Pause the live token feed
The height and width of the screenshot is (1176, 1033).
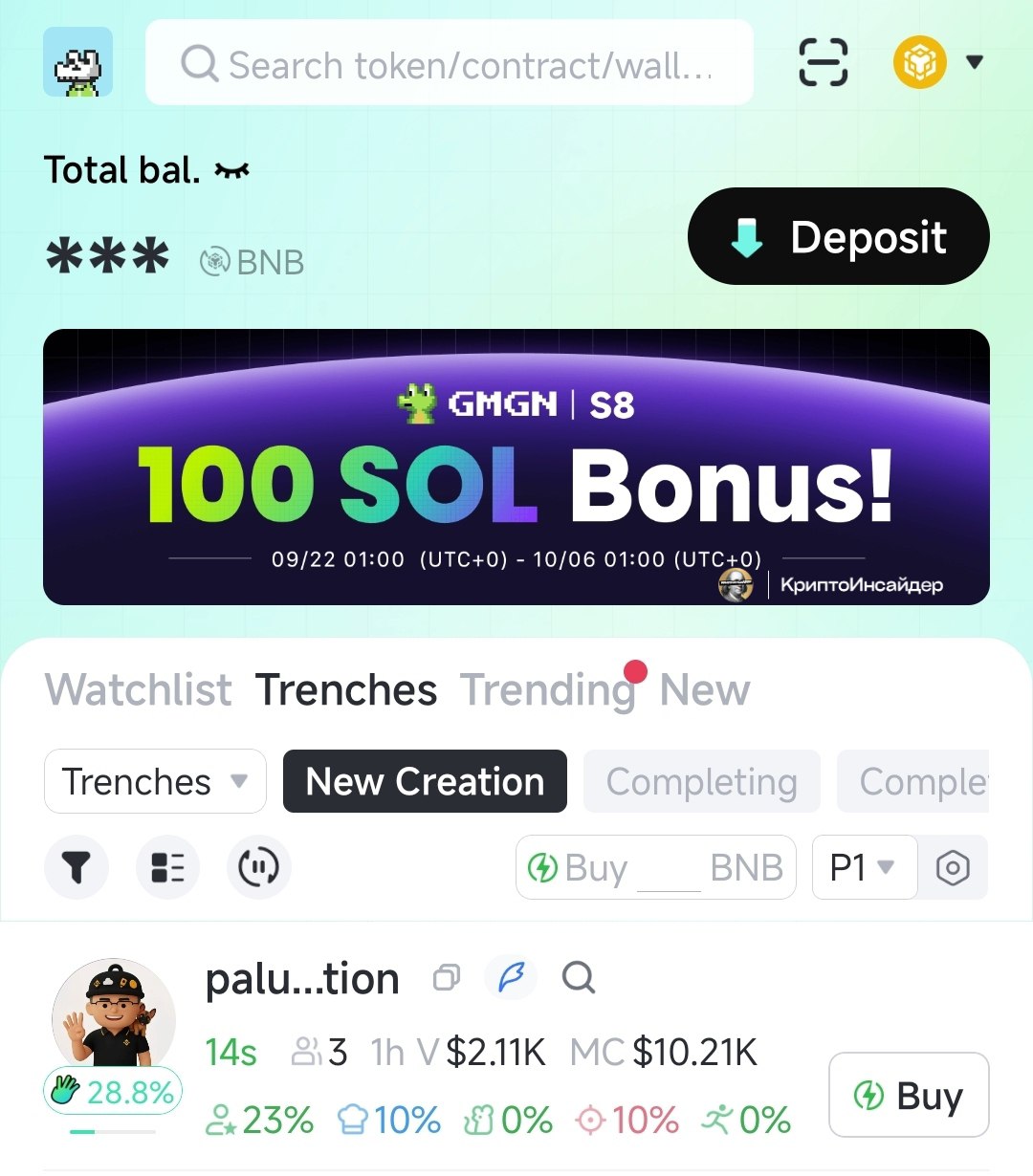[x=258, y=867]
